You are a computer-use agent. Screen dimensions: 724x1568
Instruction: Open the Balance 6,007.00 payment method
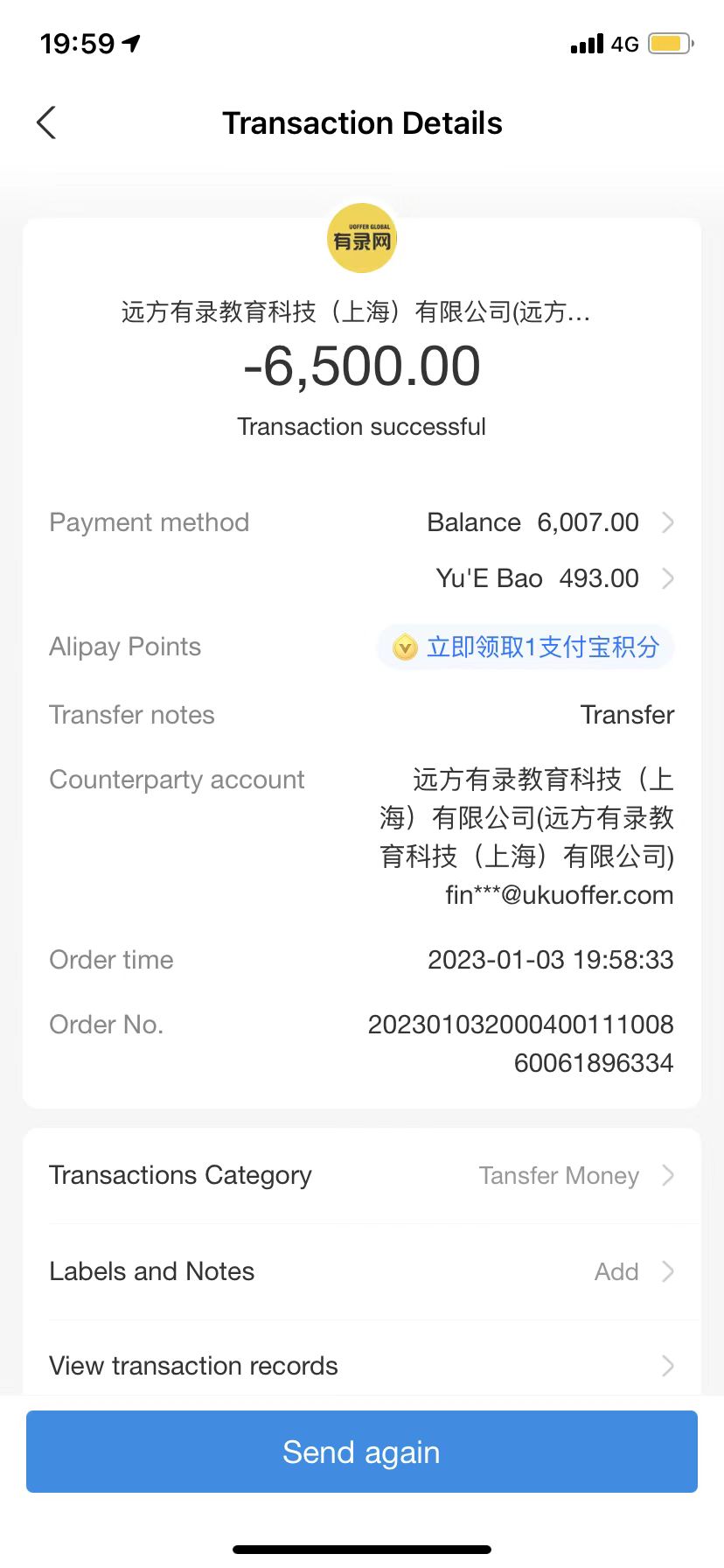pos(549,522)
